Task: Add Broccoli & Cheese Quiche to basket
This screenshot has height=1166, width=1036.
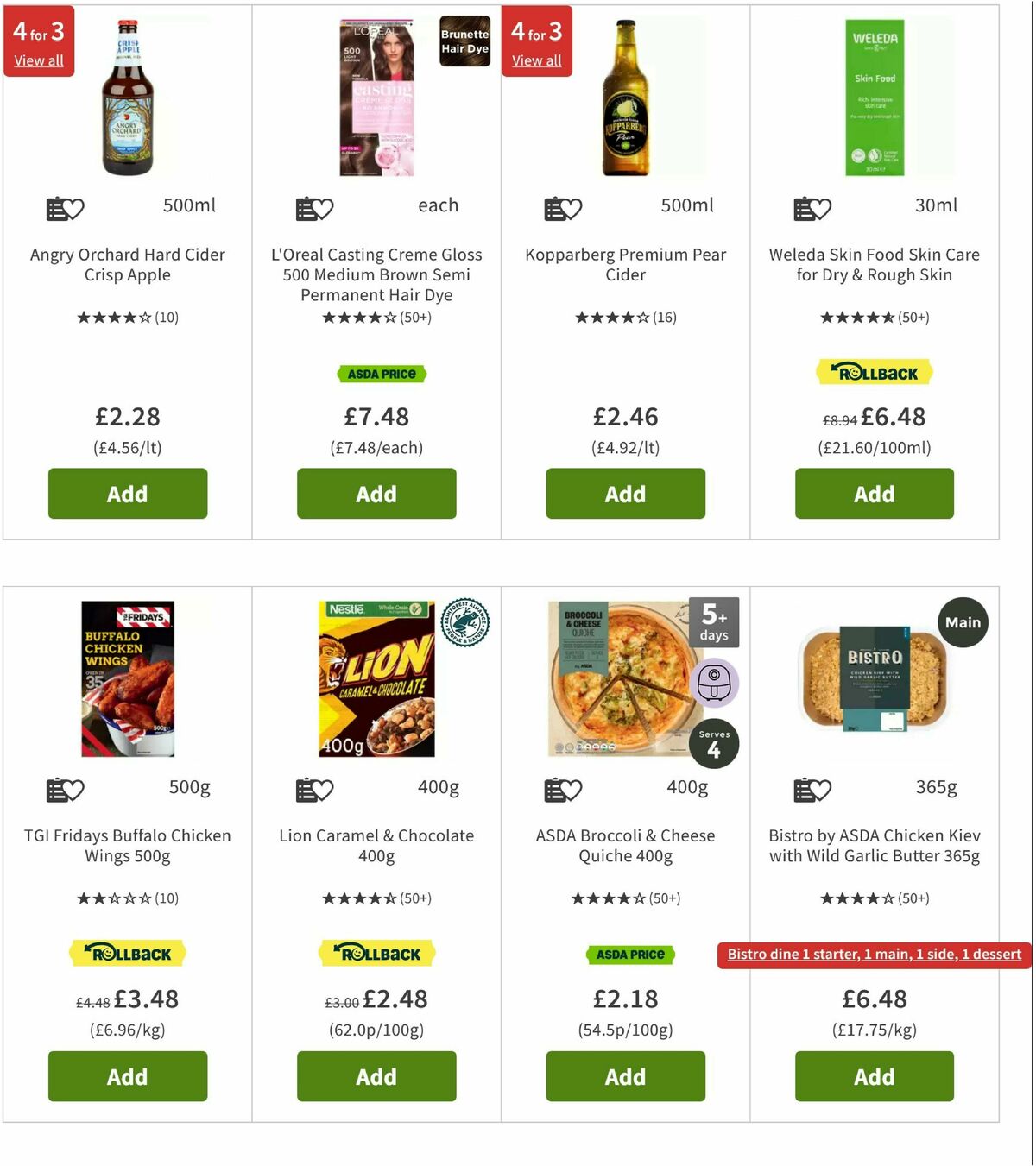Action: point(625,1076)
